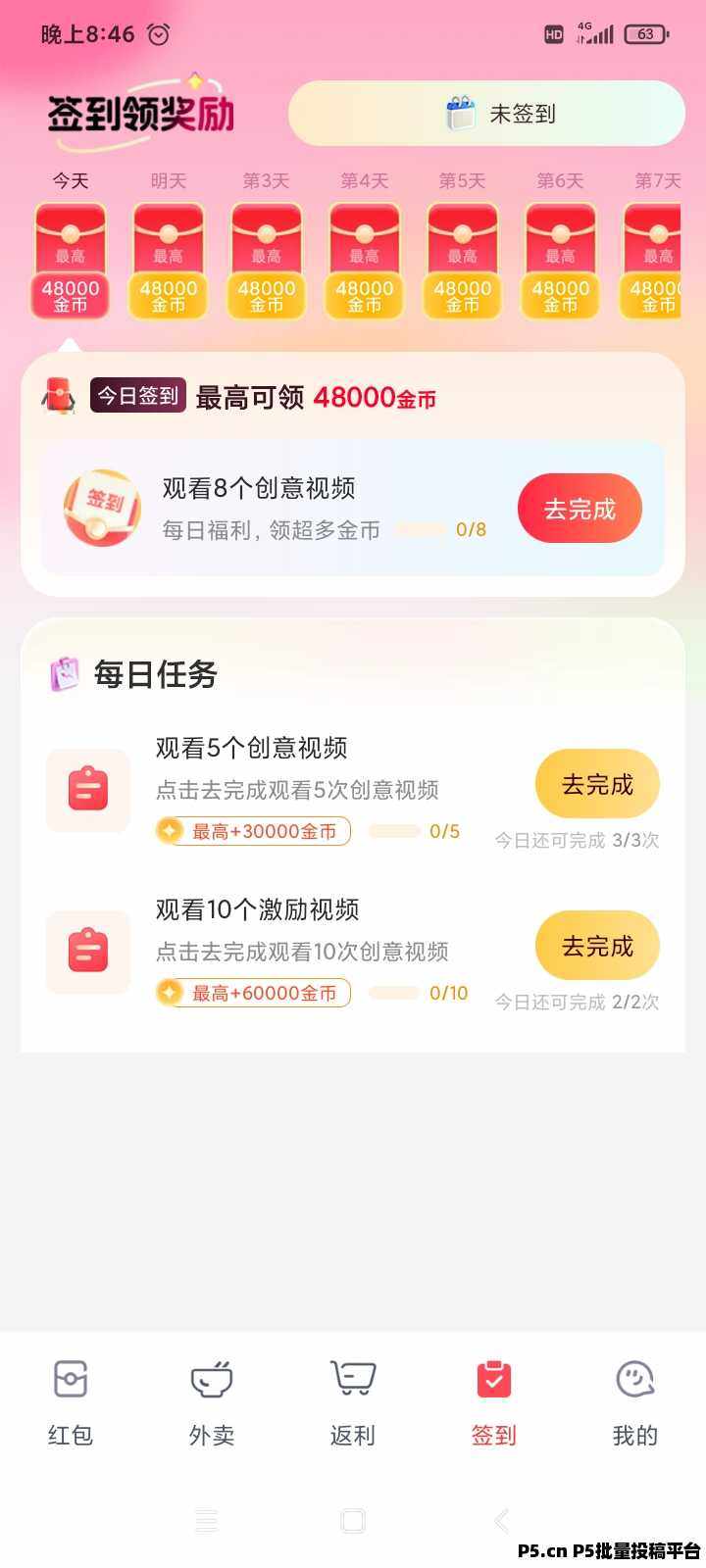Tap 去完成 for 观看5个创意视频
This screenshot has width=706, height=1568.
coord(597,784)
